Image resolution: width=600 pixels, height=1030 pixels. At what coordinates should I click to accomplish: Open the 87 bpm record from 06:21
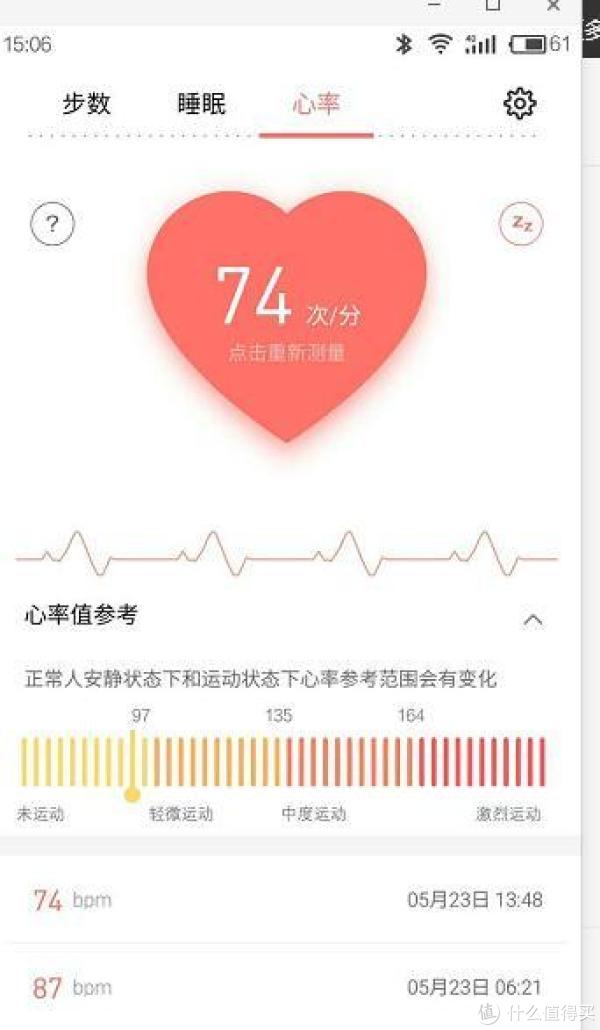click(288, 987)
